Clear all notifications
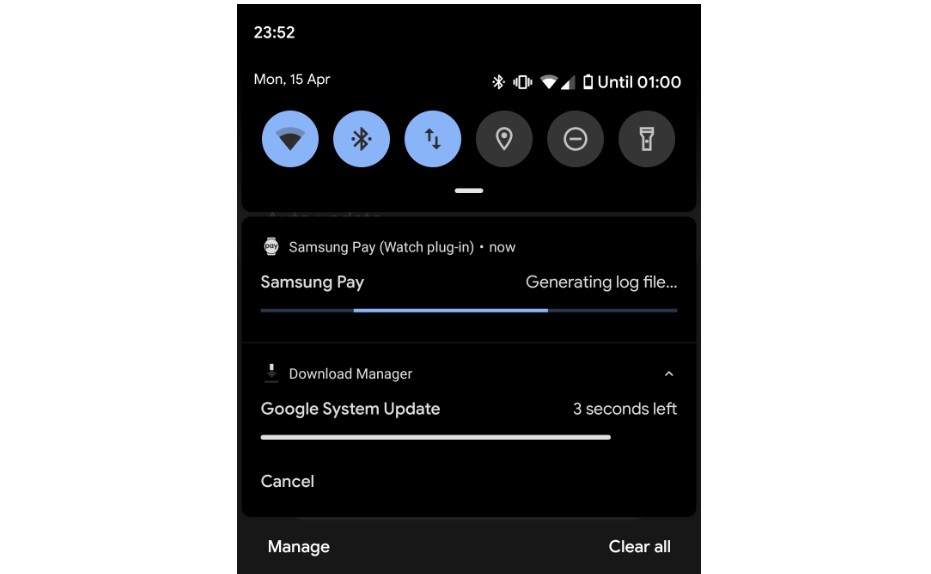This screenshot has height=574, width=931. (639, 546)
